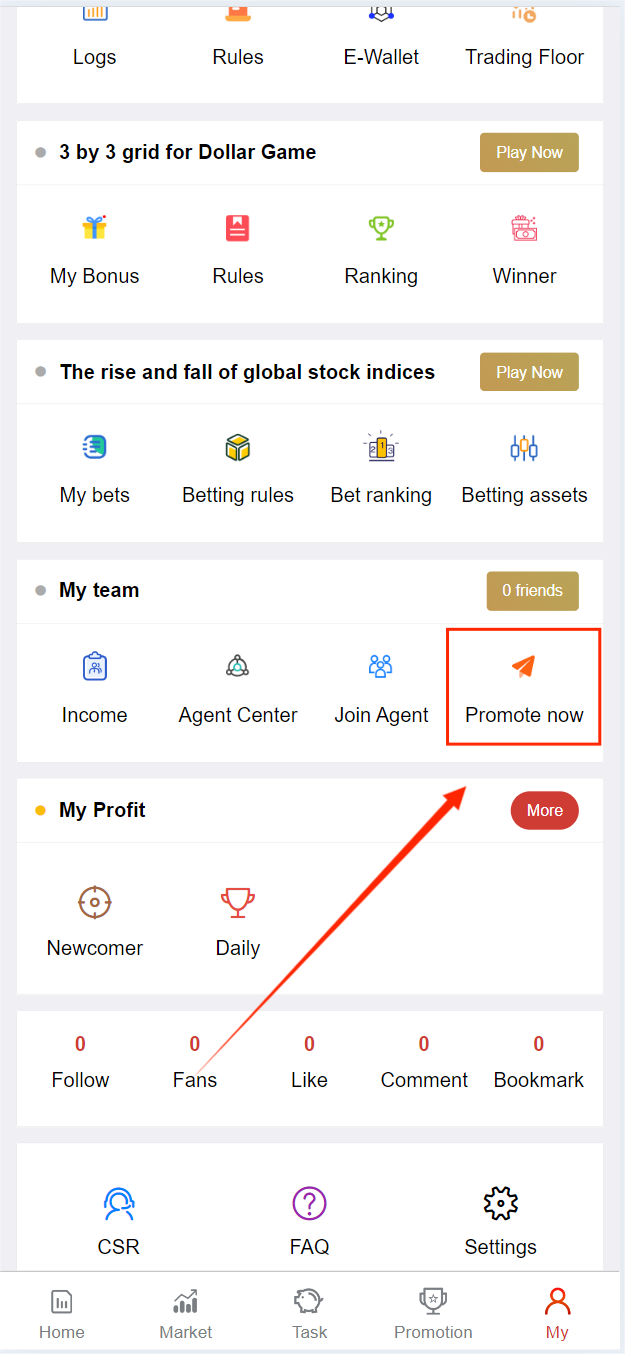Switch to the Market tab
Image resolution: width=625 pixels, height=1354 pixels.
click(186, 1314)
